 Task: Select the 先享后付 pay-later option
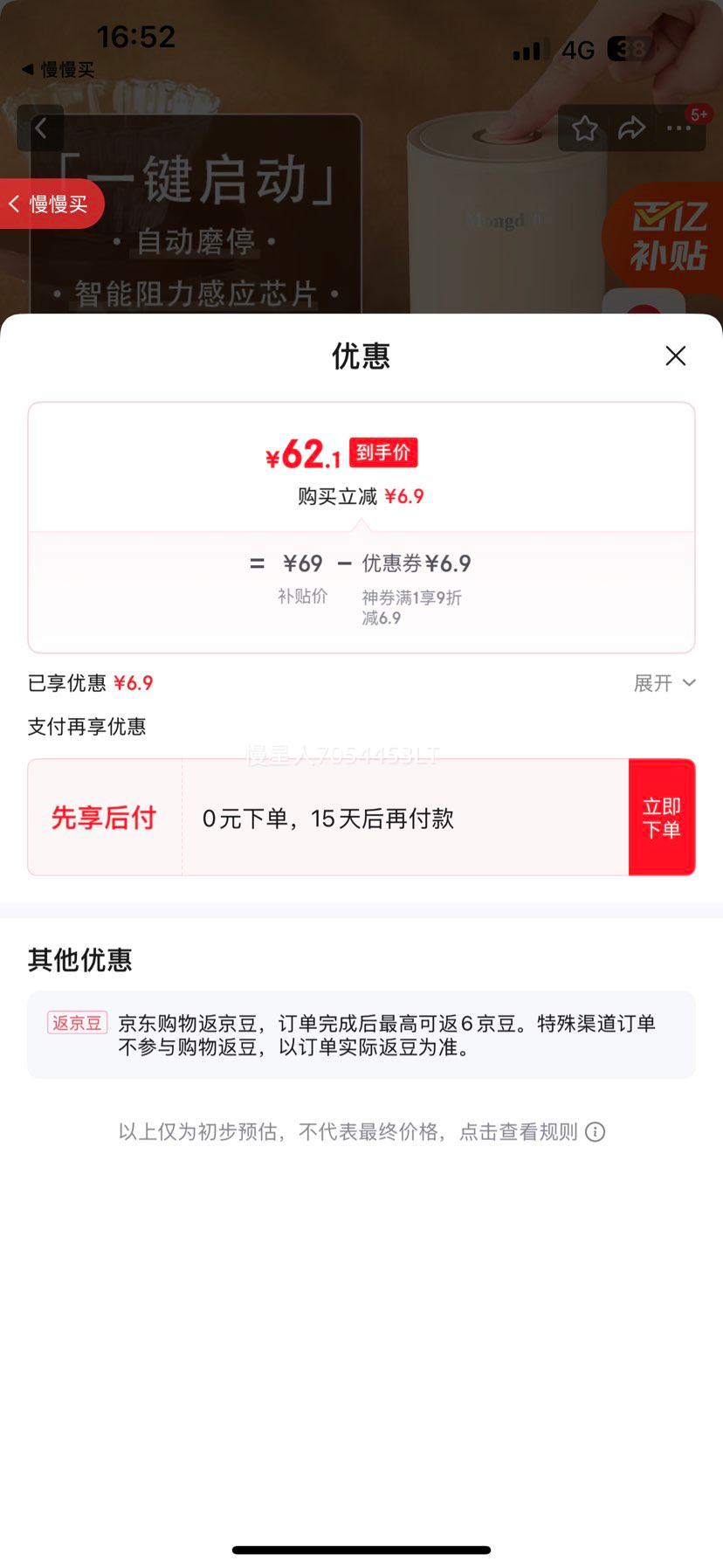click(x=104, y=818)
